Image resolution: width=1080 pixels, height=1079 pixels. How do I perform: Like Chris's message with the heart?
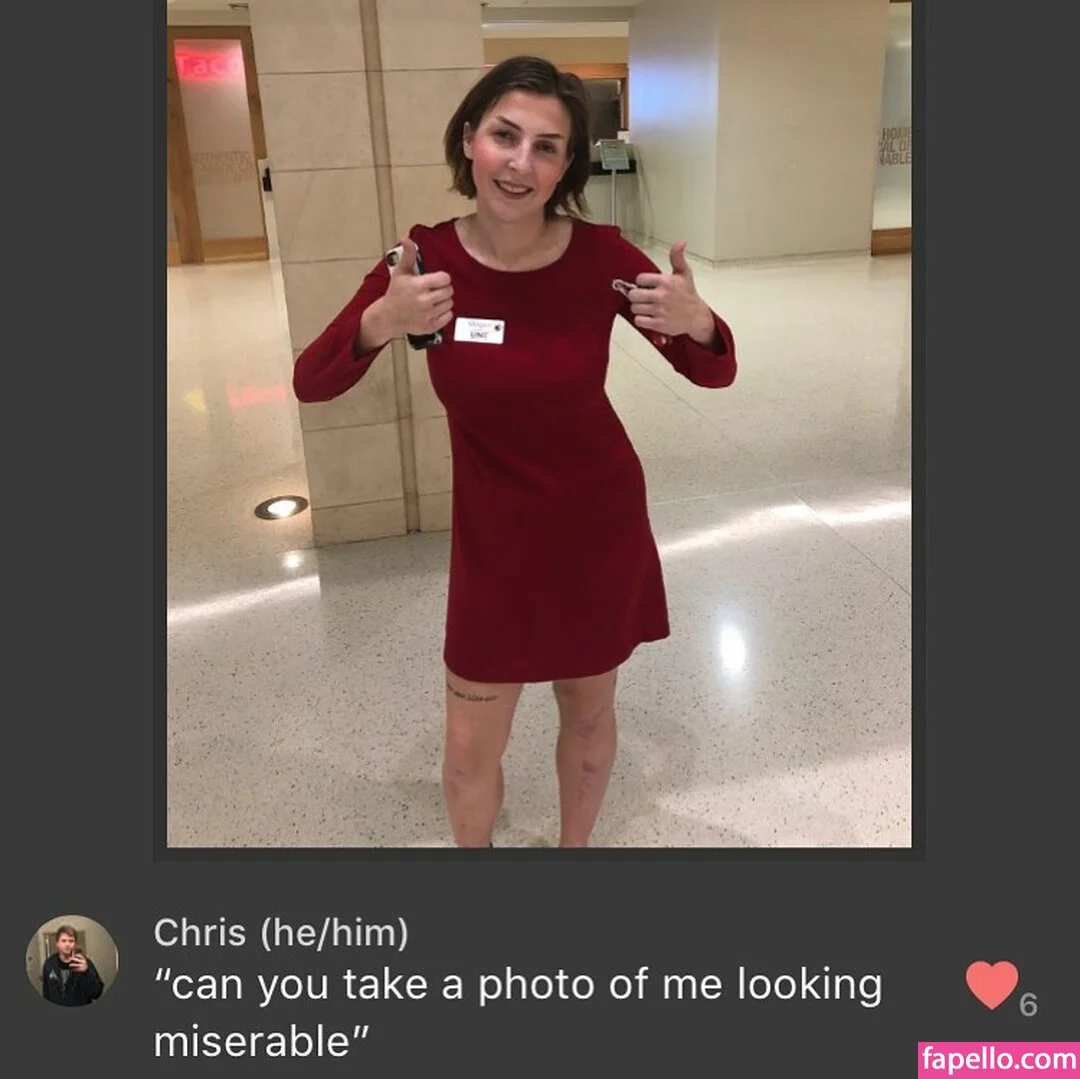pos(991,985)
